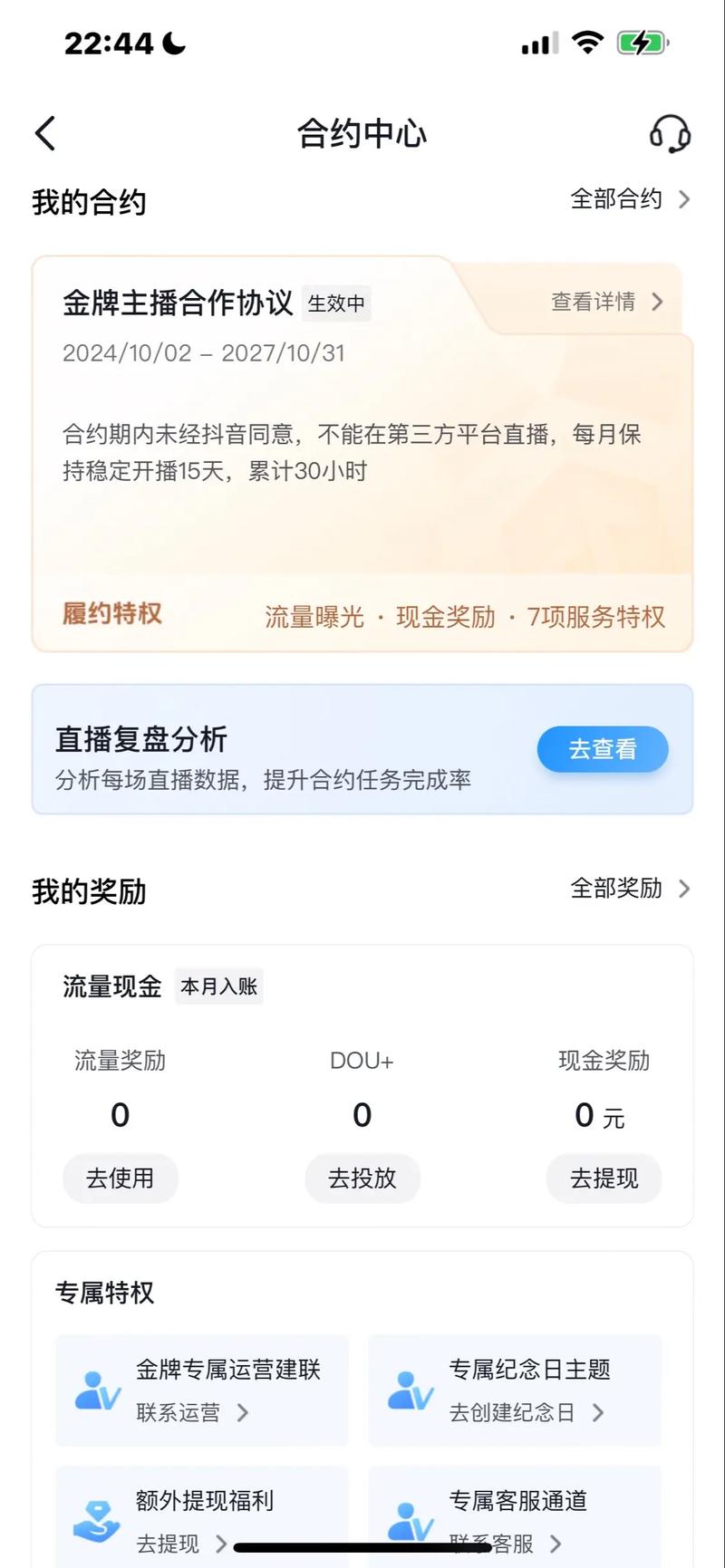Open 全部奖励 list

pyautogui.click(x=629, y=889)
